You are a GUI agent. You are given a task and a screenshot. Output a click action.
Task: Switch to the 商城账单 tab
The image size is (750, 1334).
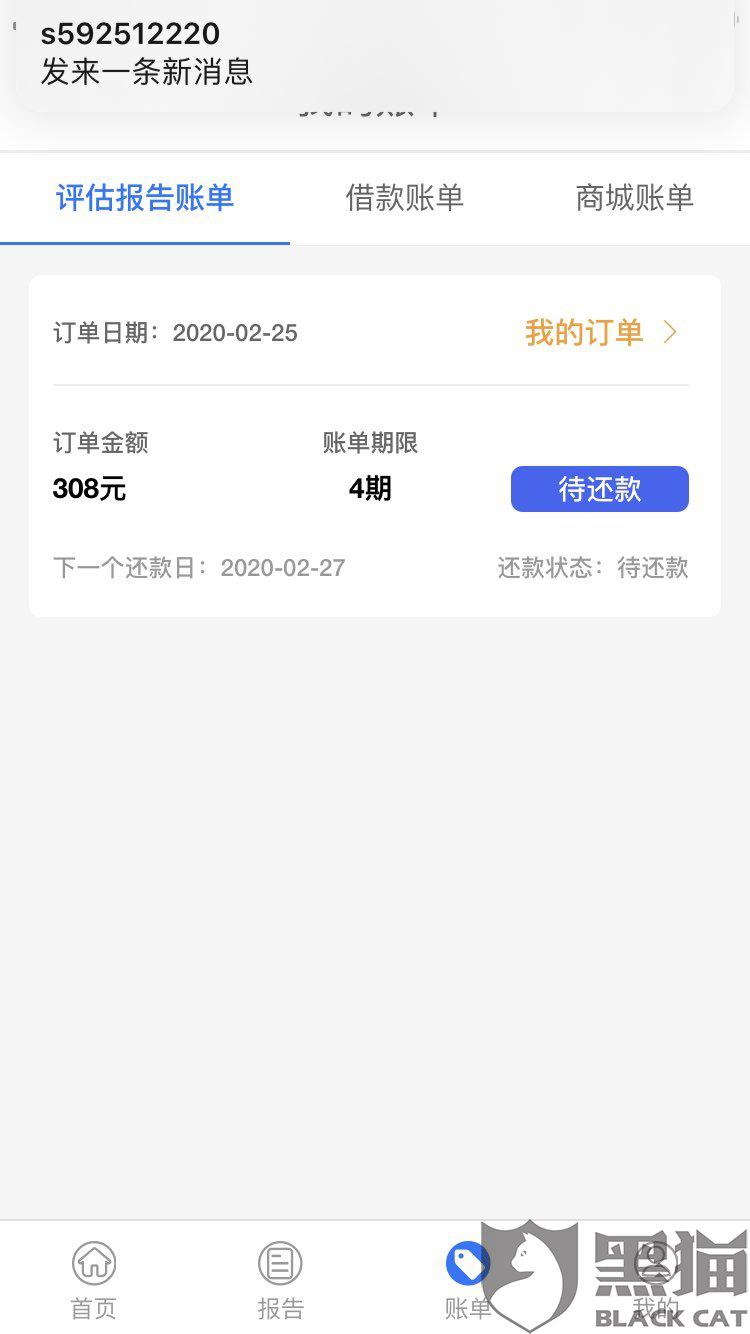(x=634, y=198)
